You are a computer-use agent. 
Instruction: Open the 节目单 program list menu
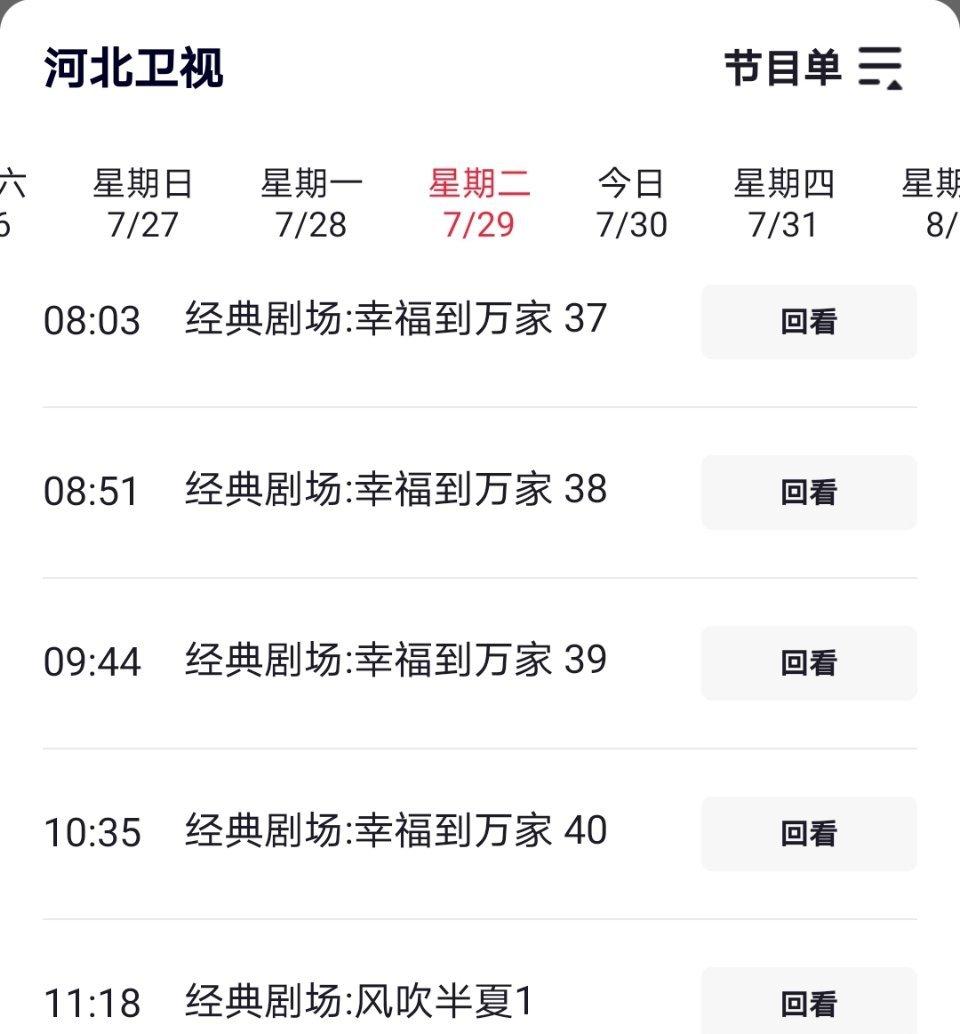point(813,68)
